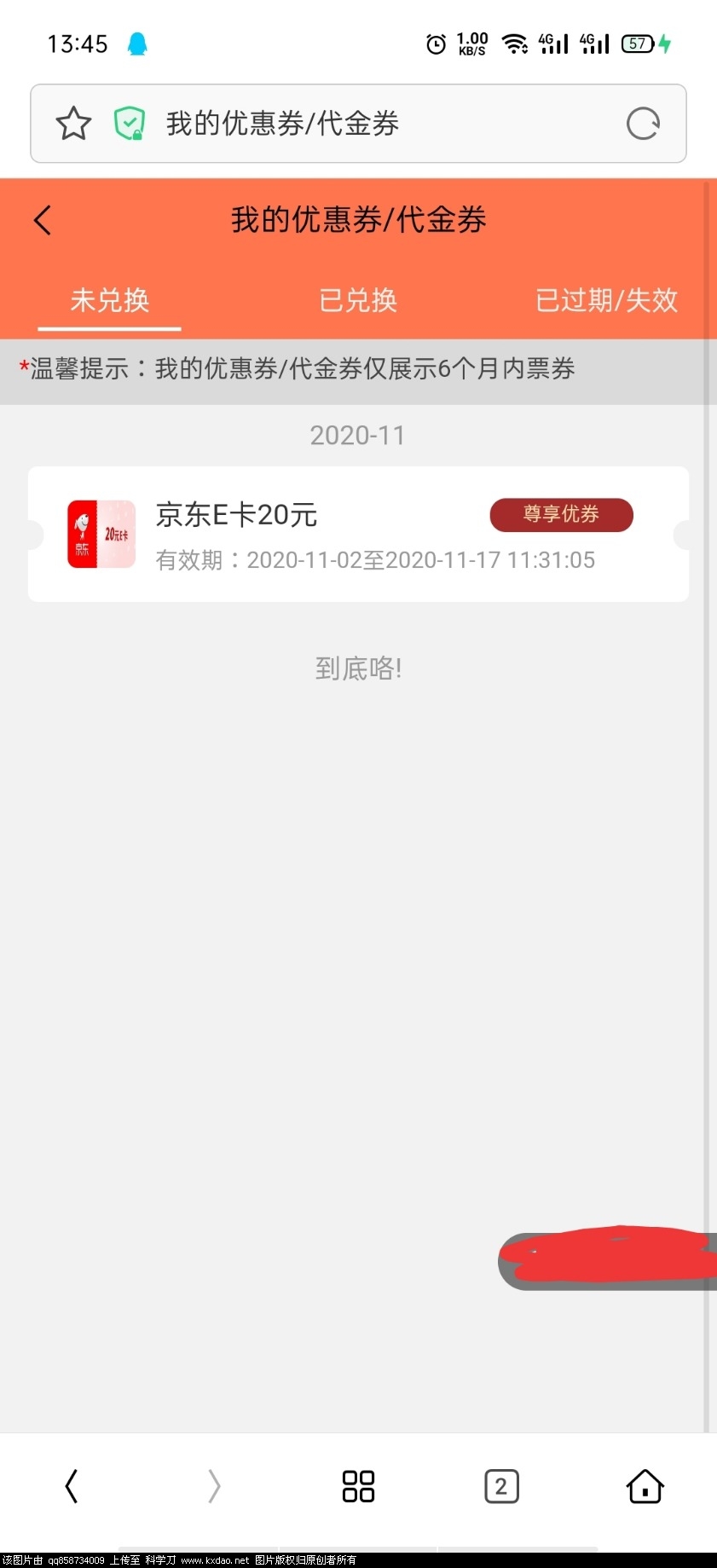
Task: Go back using the header arrow
Action: [x=43, y=220]
